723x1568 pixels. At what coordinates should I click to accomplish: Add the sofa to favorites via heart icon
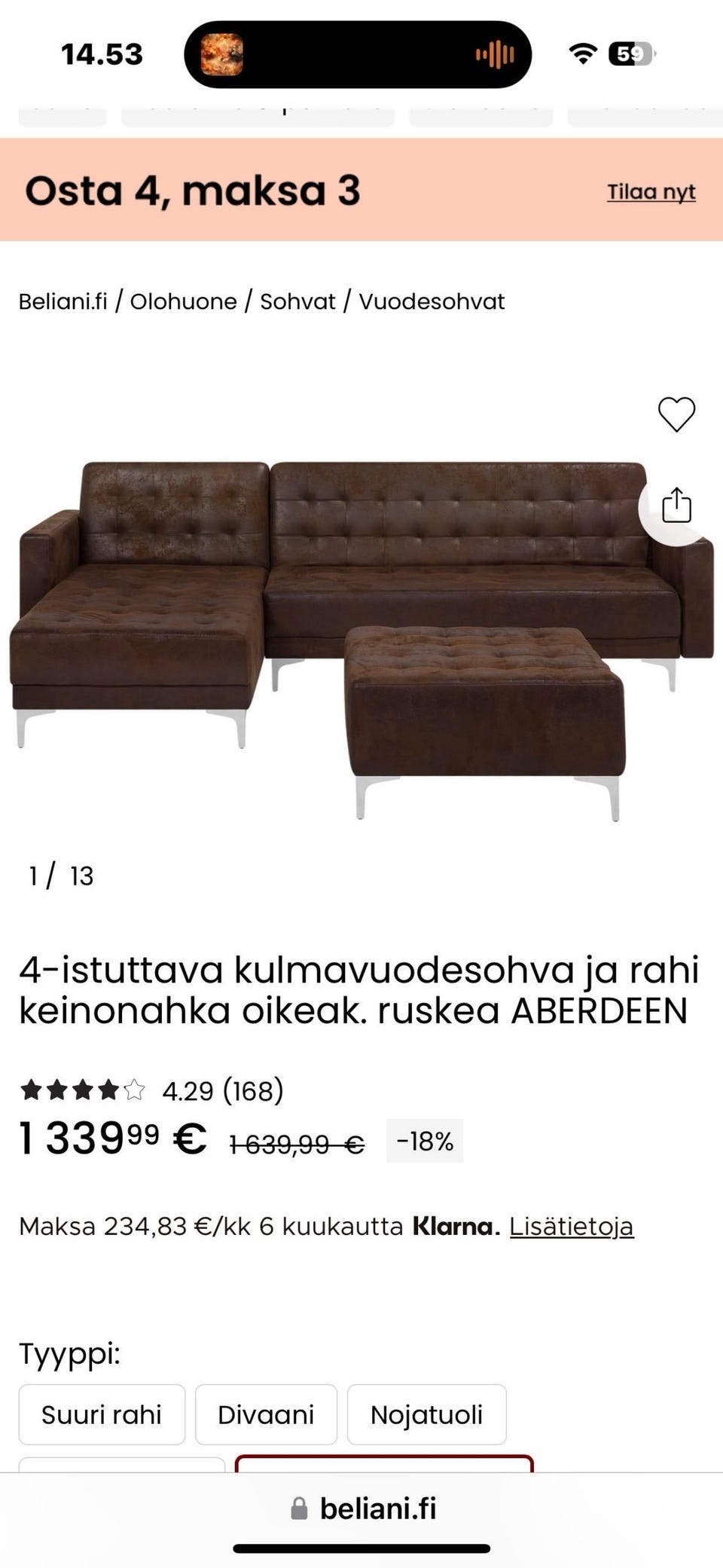tap(676, 414)
